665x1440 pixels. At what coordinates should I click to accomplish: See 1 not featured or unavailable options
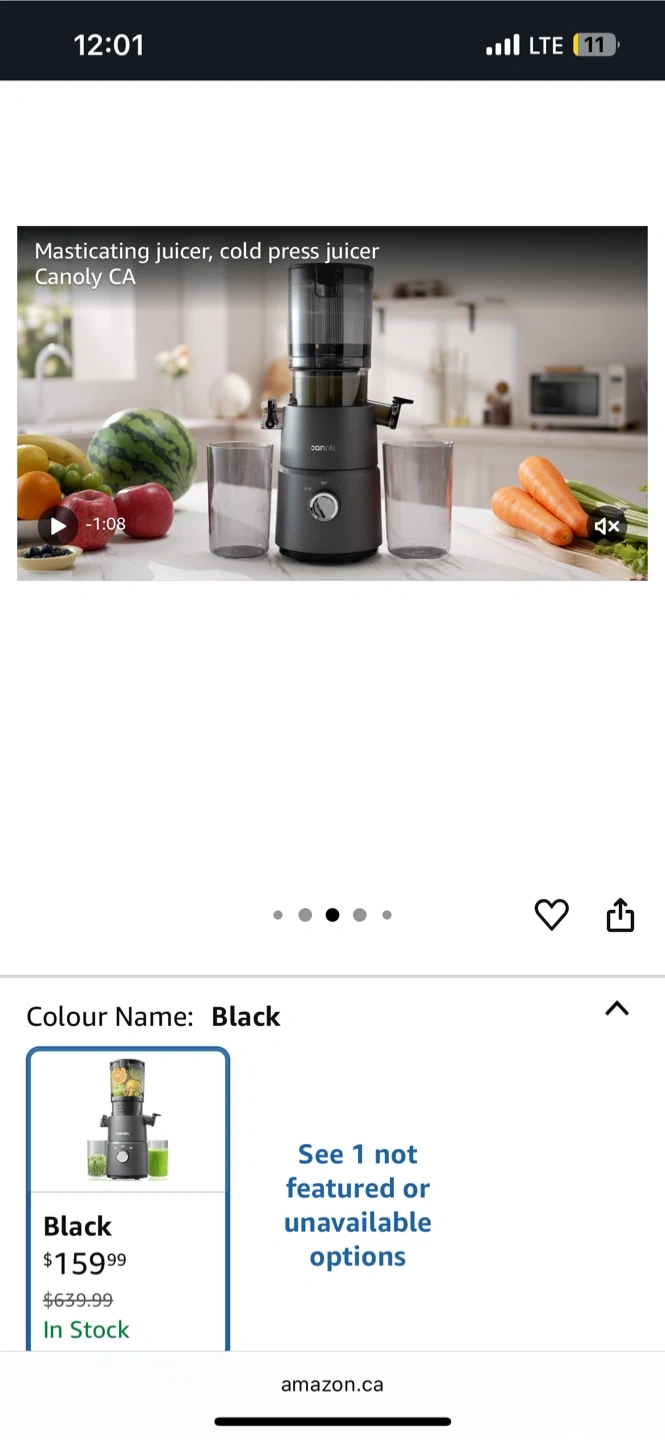(x=358, y=1205)
